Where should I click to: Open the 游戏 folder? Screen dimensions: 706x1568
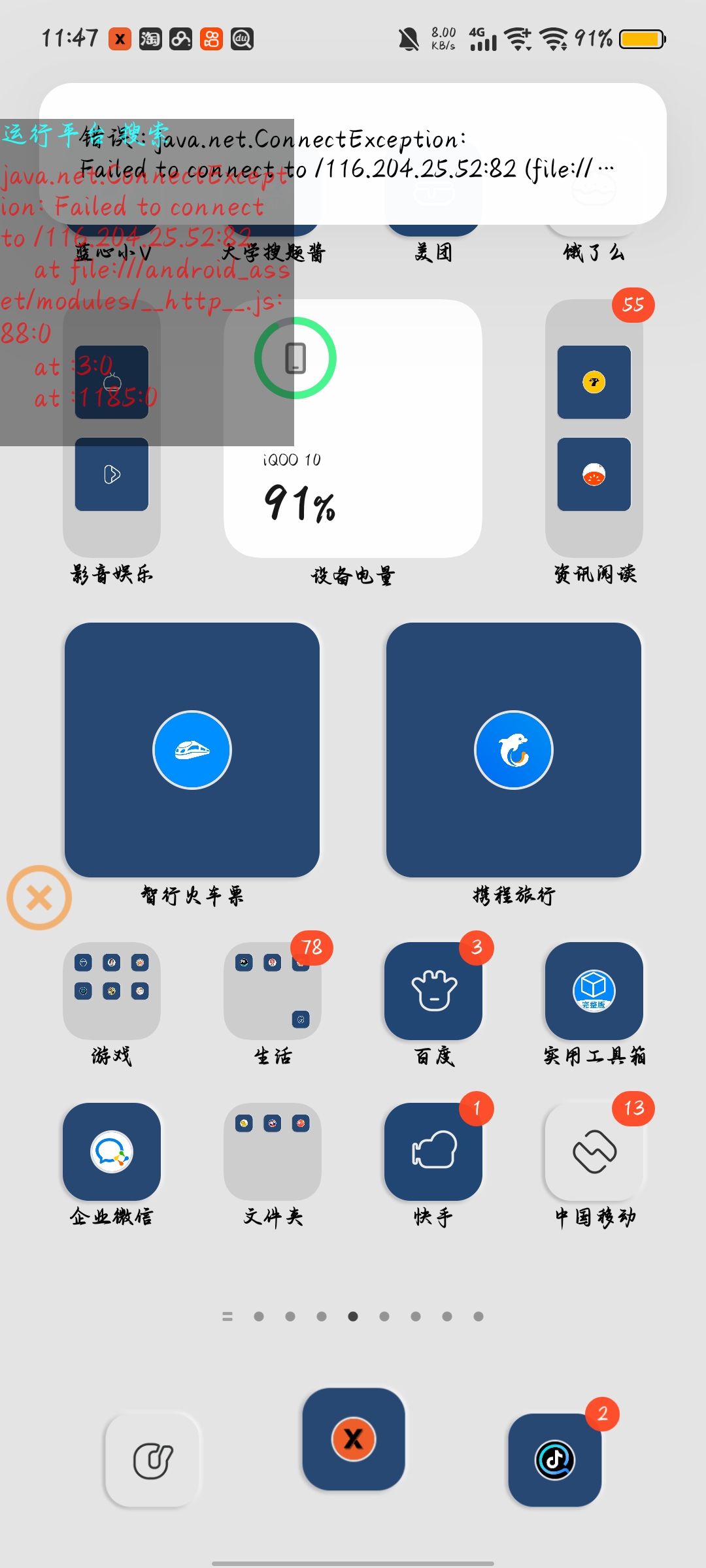(x=111, y=990)
